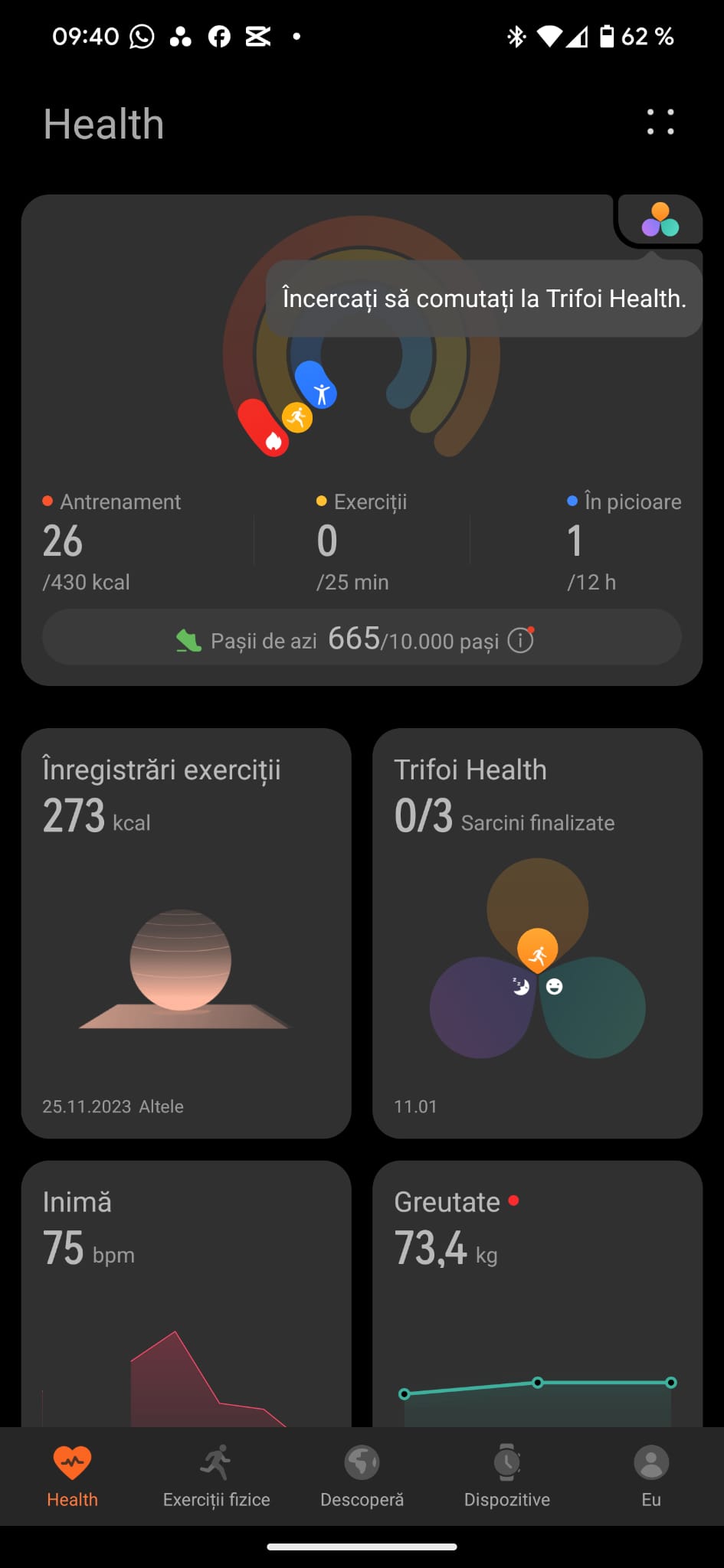Open the Greutate weight card
This screenshot has width=724, height=1568.
[537, 1292]
